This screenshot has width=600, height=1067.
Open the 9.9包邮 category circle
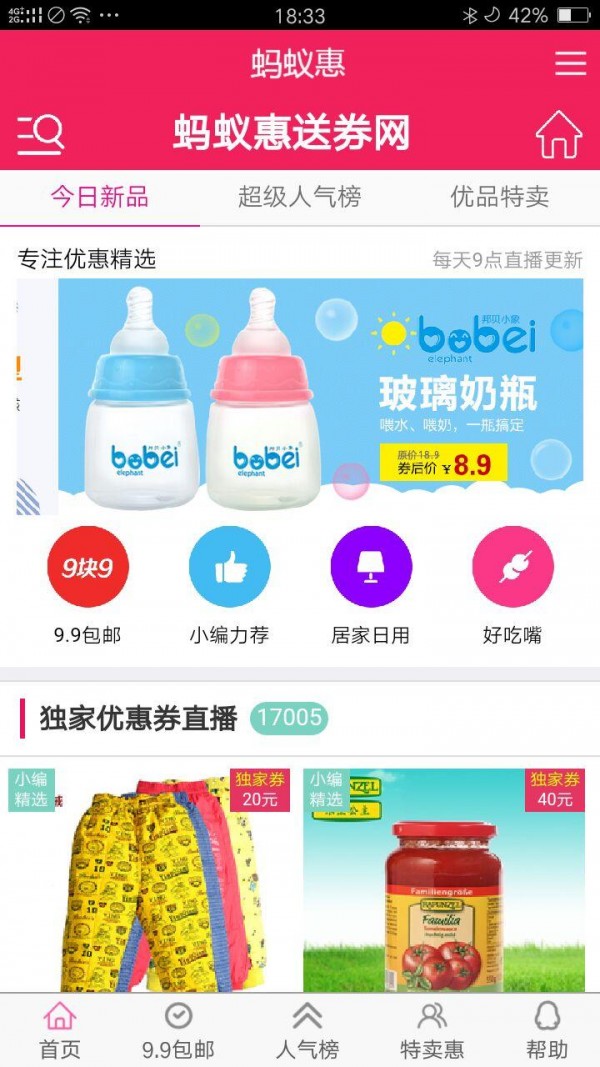tap(88, 567)
